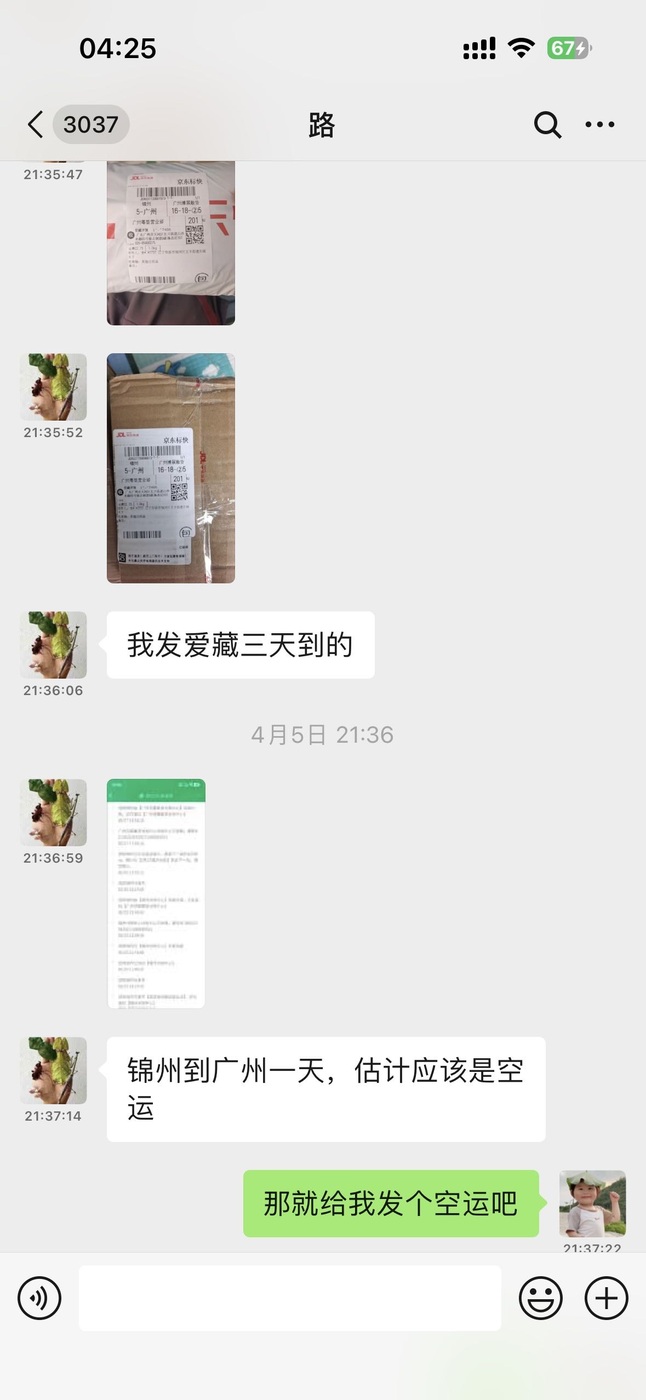Open the sender's avatar beside 锦州到广州 message
Viewport: 646px width, 1400px height.
(54, 1071)
